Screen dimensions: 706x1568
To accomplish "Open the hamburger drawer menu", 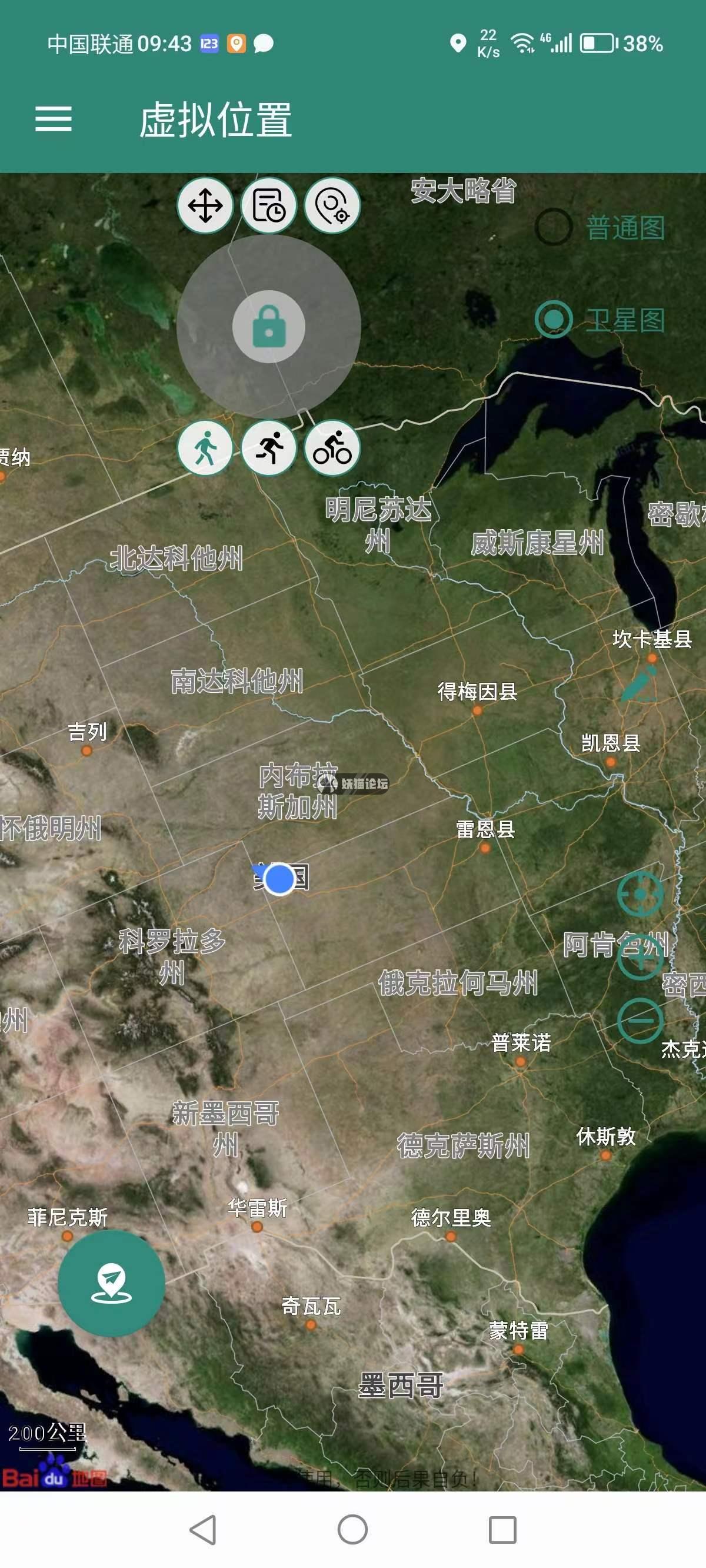I will [x=54, y=119].
